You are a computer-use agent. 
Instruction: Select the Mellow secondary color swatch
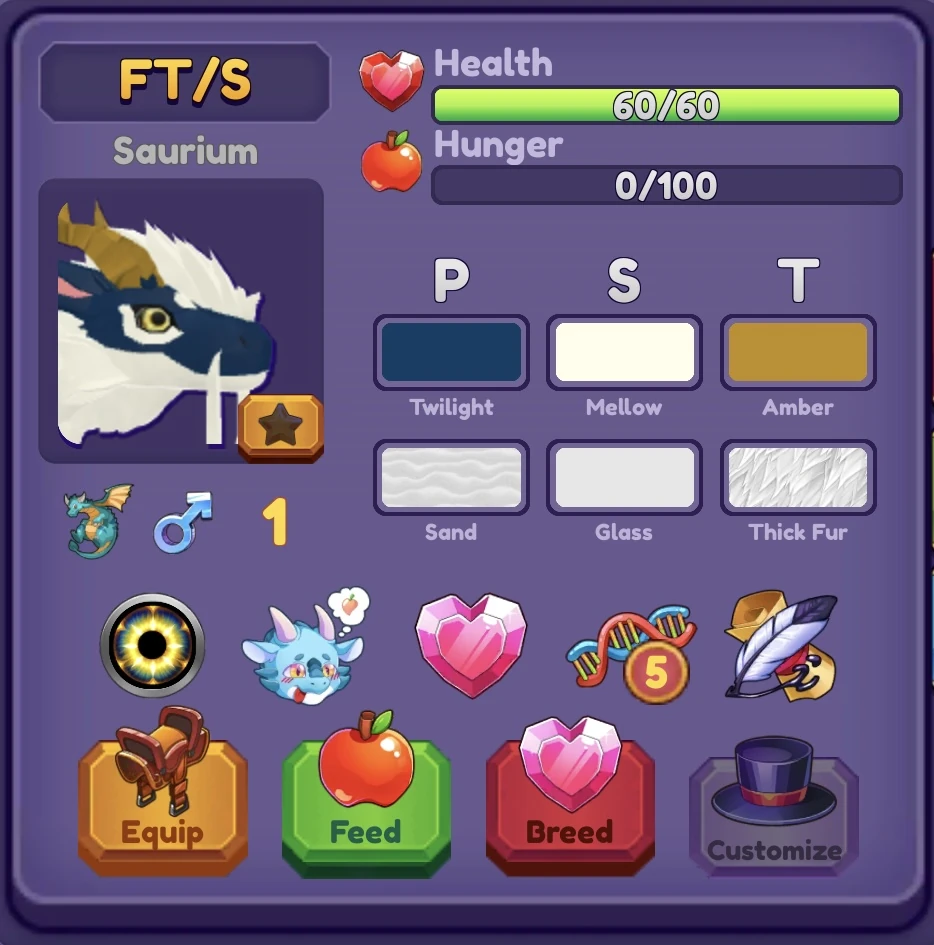pos(624,351)
